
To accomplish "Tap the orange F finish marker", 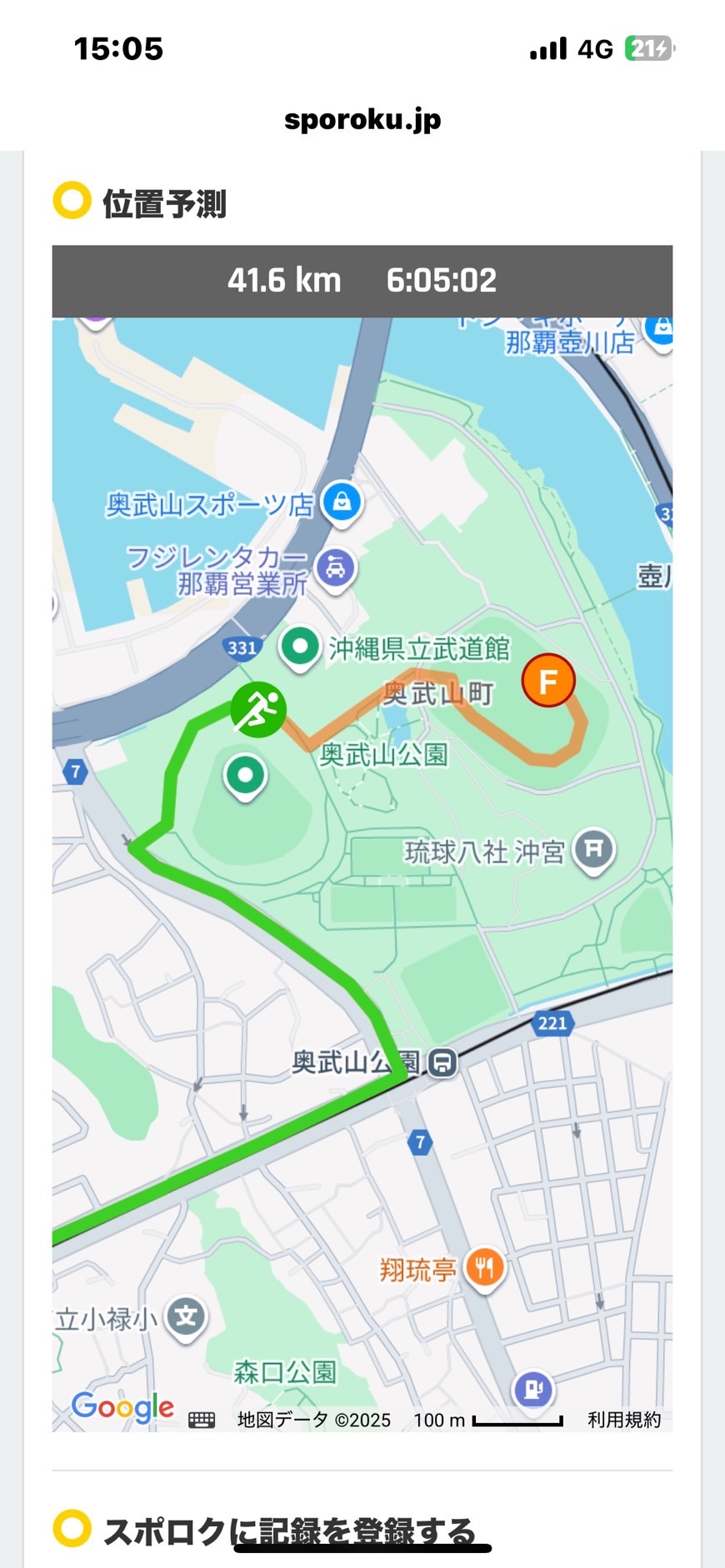I will [547, 681].
